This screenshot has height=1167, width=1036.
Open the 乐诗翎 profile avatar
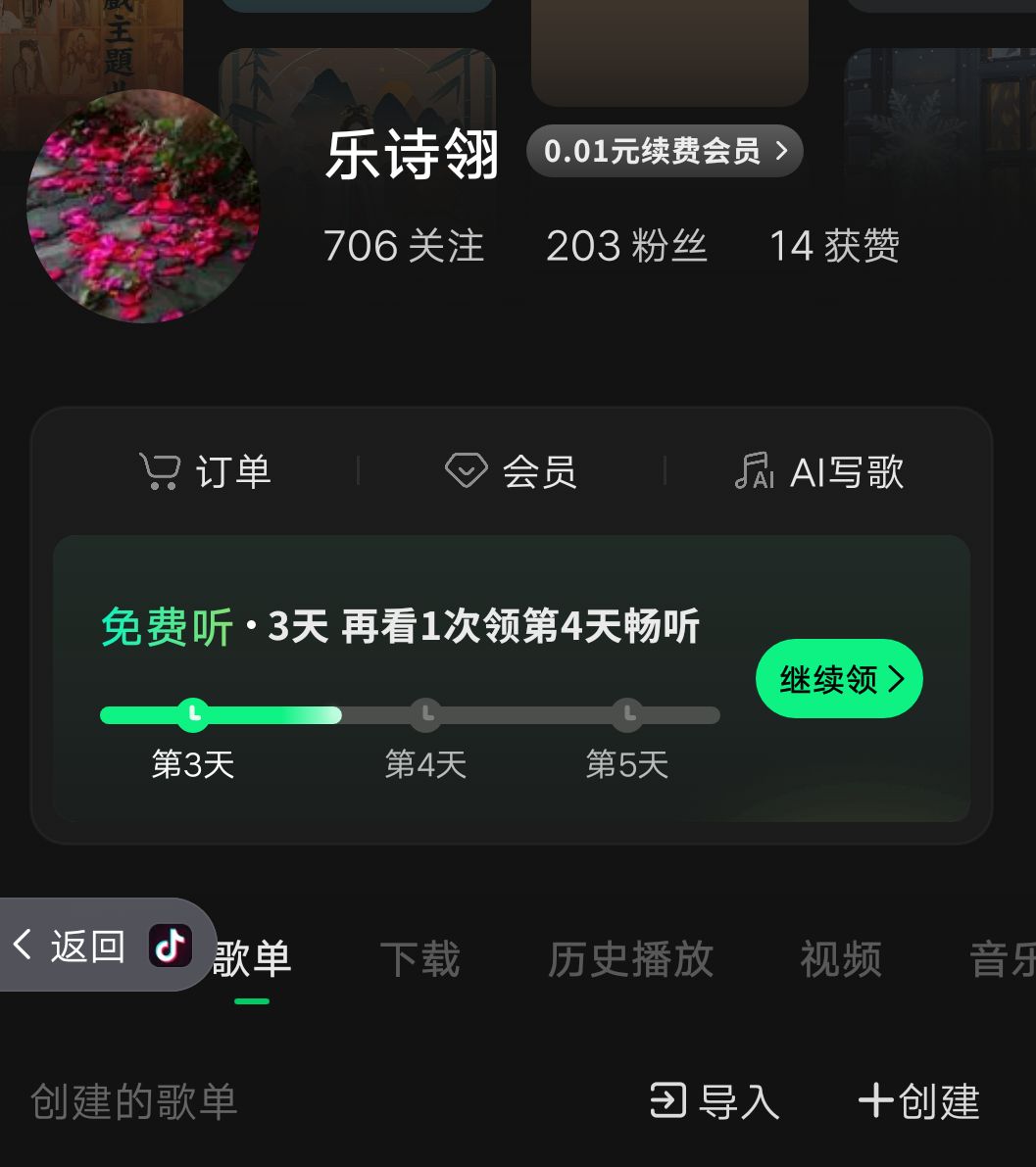(x=143, y=207)
